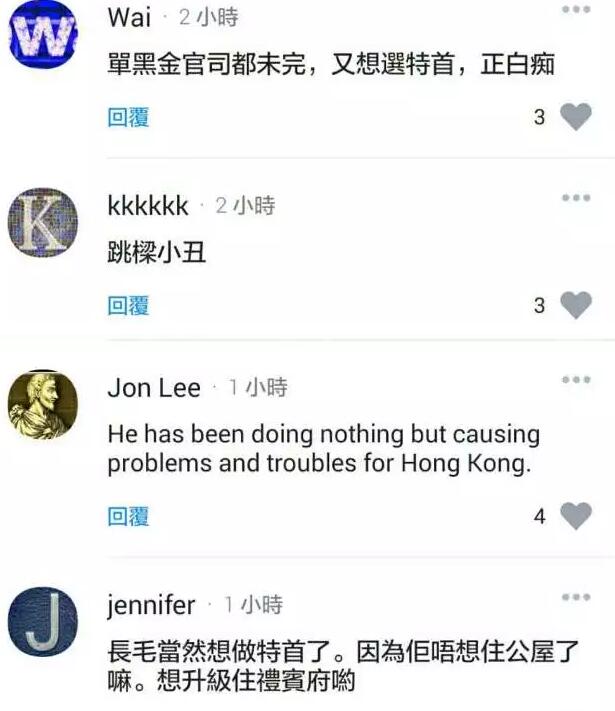Screen dimensions: 615x711
Task: View Jon Lee's profile avatar
Action: pyautogui.click(x=42, y=406)
